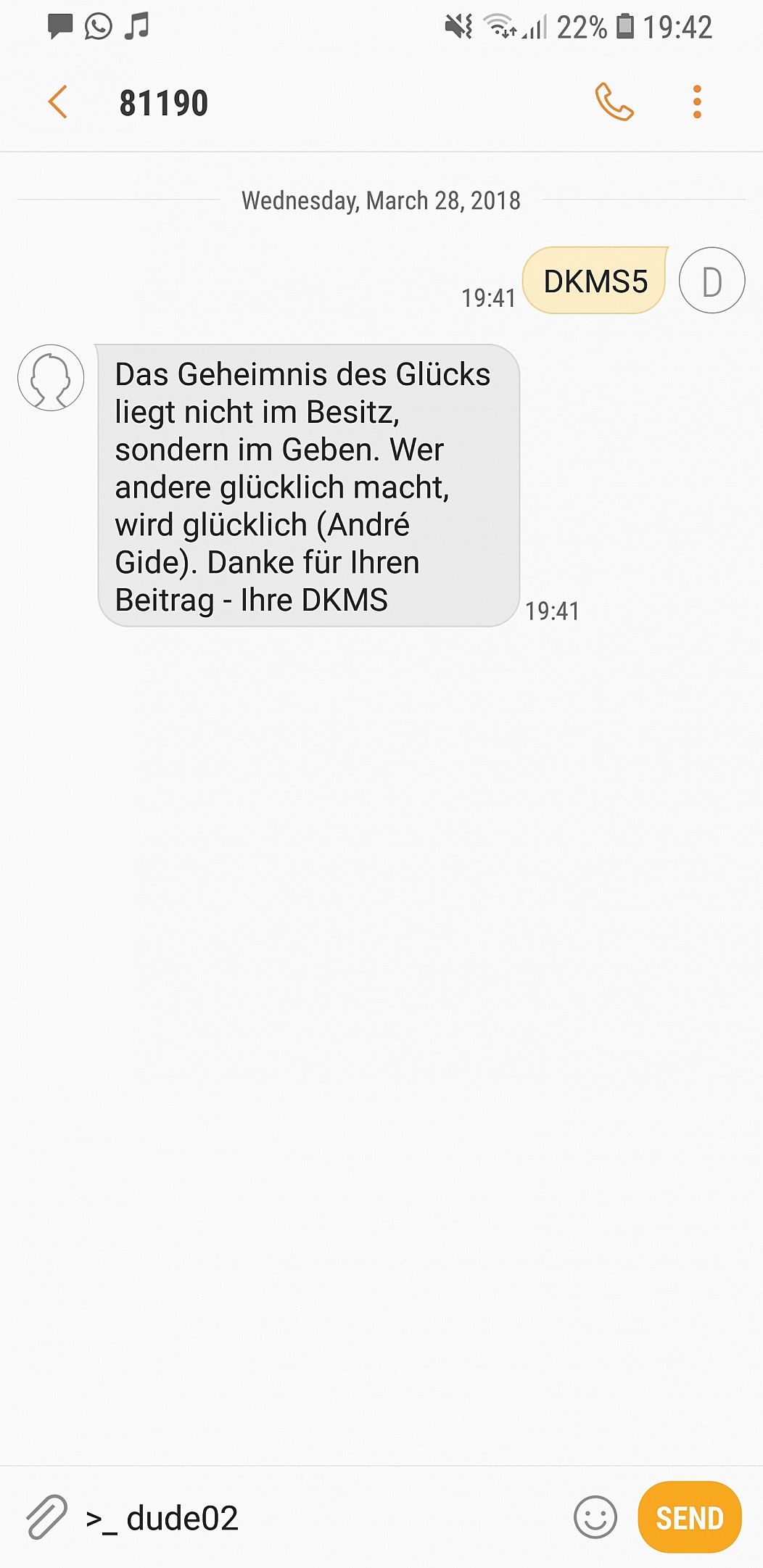Attach a file with the paperclip
The height and width of the screenshot is (1568, 763).
pyautogui.click(x=46, y=1517)
